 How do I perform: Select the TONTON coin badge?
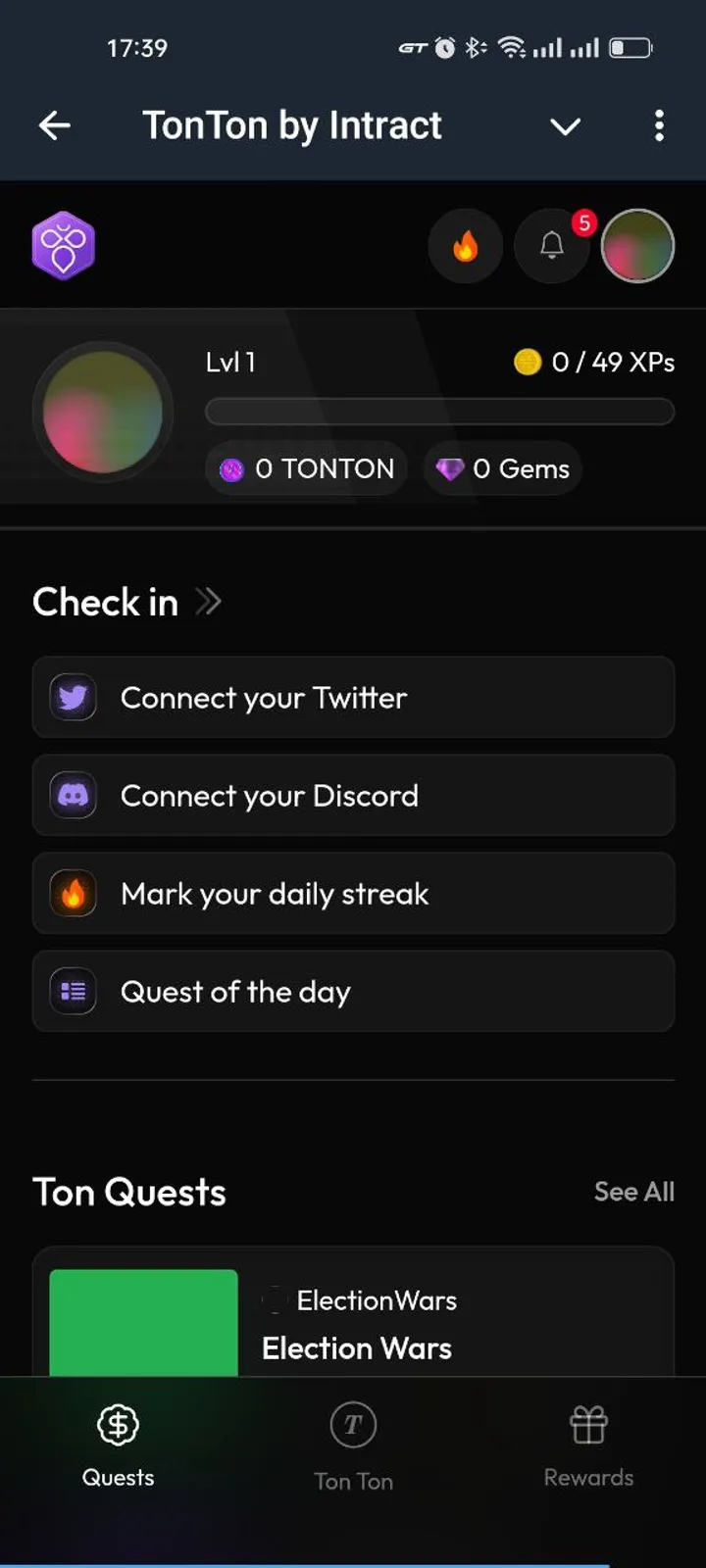click(x=305, y=468)
